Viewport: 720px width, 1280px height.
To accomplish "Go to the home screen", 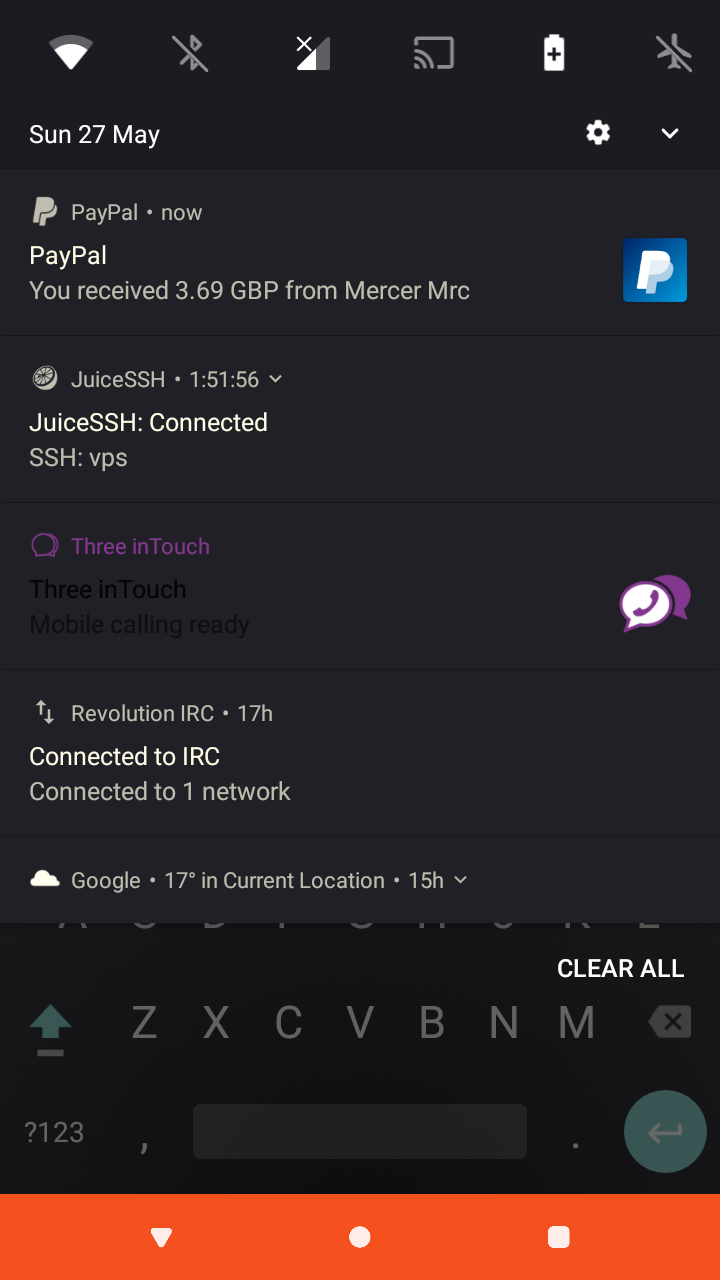I will tap(360, 1238).
